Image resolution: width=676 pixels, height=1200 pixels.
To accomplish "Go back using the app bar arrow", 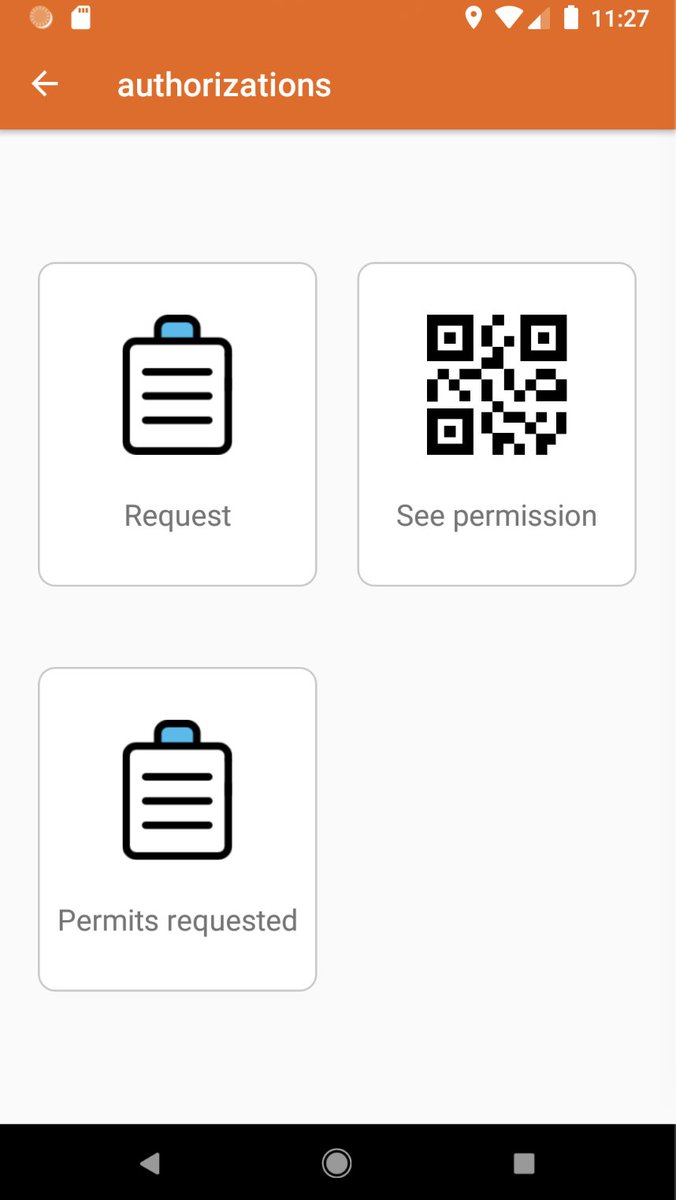I will [45, 85].
